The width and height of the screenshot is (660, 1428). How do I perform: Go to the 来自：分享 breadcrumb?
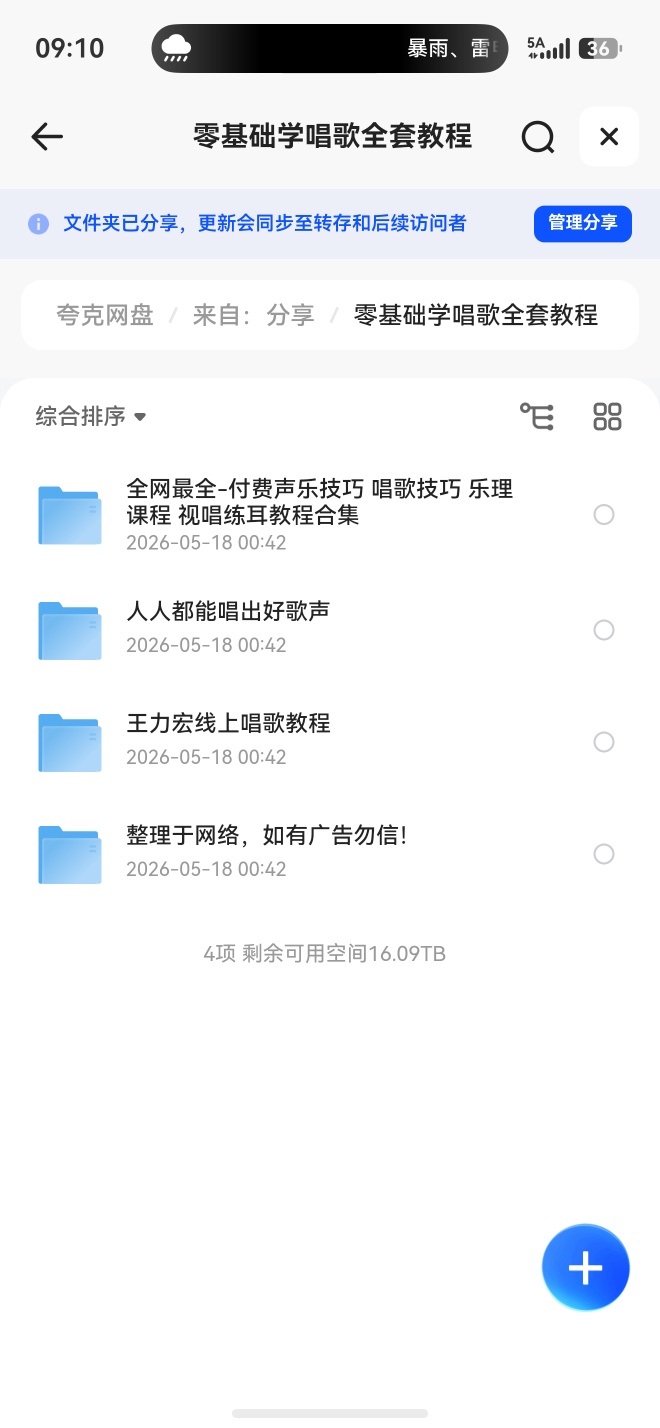point(254,316)
